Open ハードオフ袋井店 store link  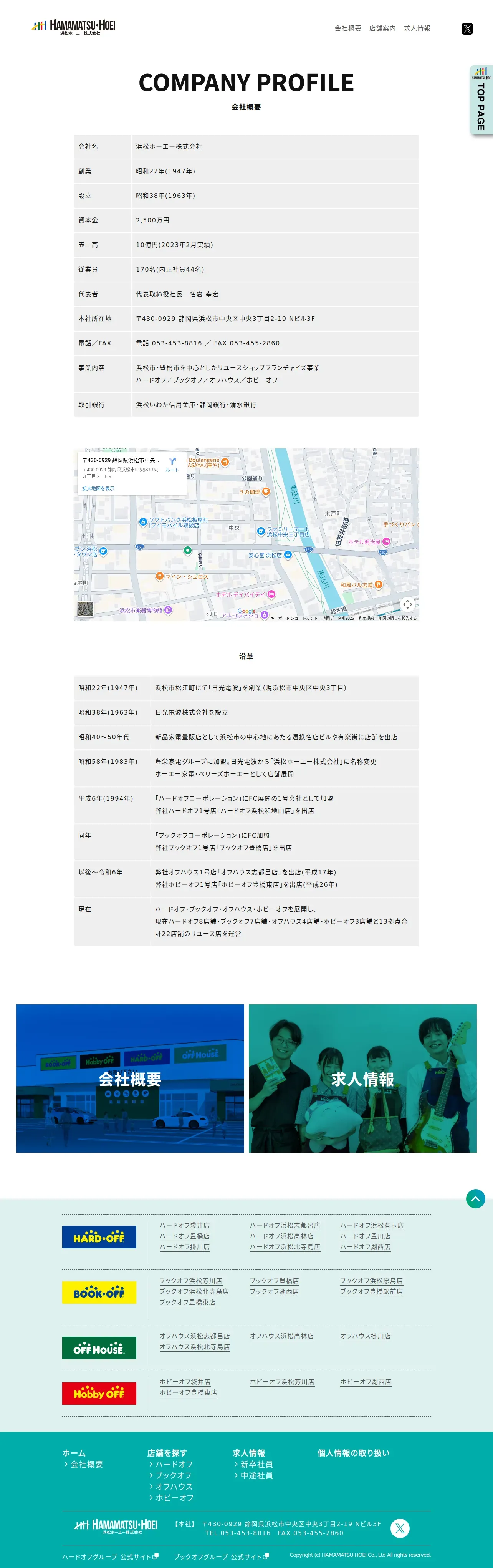(184, 1225)
